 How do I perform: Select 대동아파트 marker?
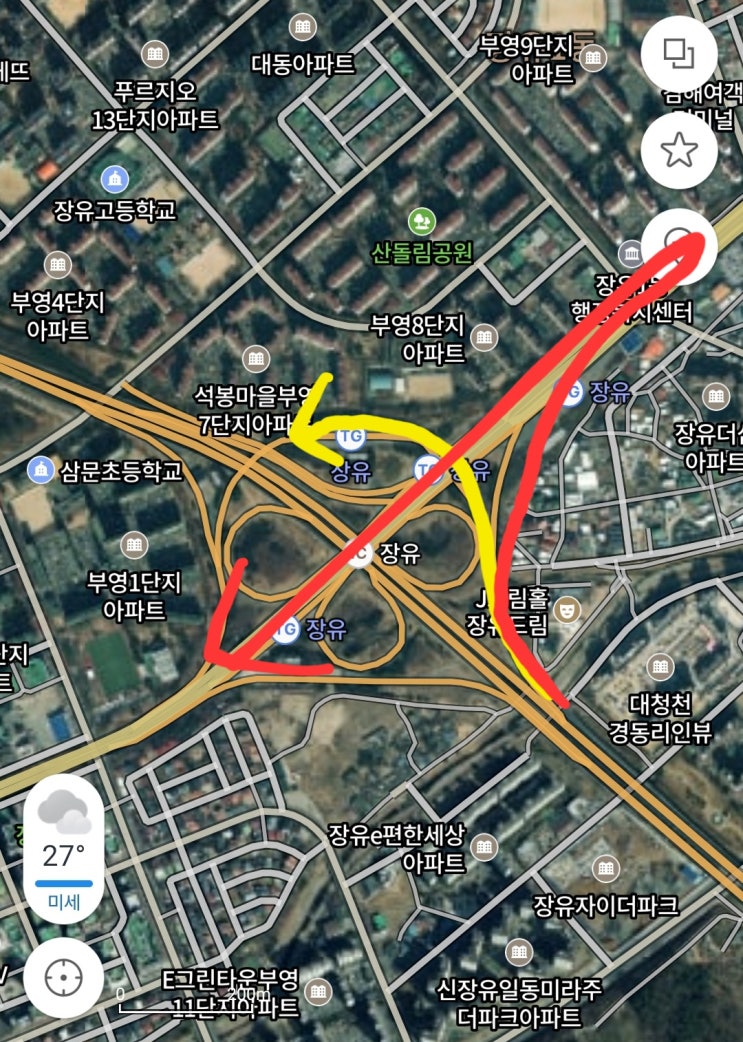coord(302,27)
